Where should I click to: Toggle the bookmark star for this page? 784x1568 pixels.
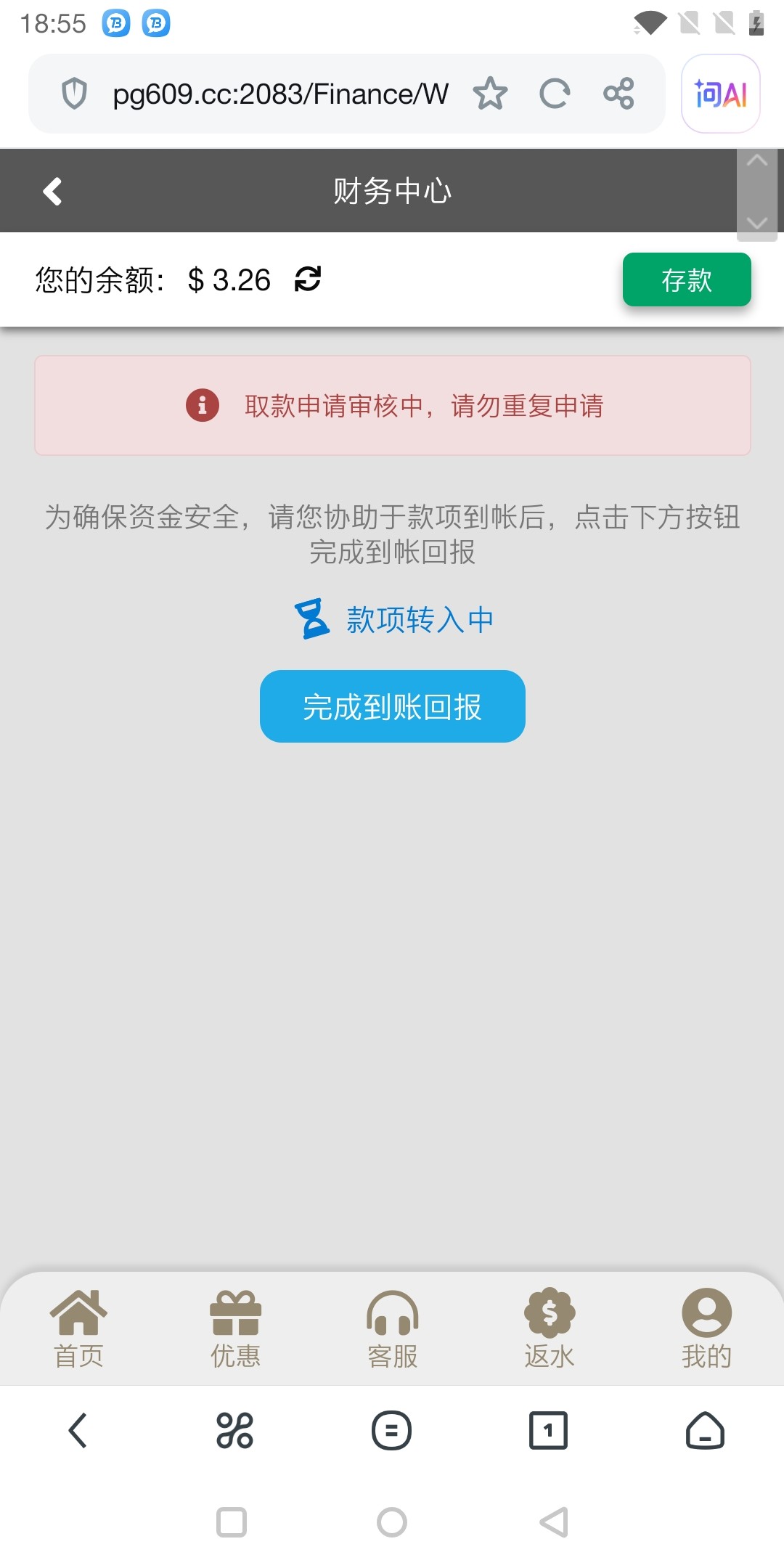coord(491,93)
